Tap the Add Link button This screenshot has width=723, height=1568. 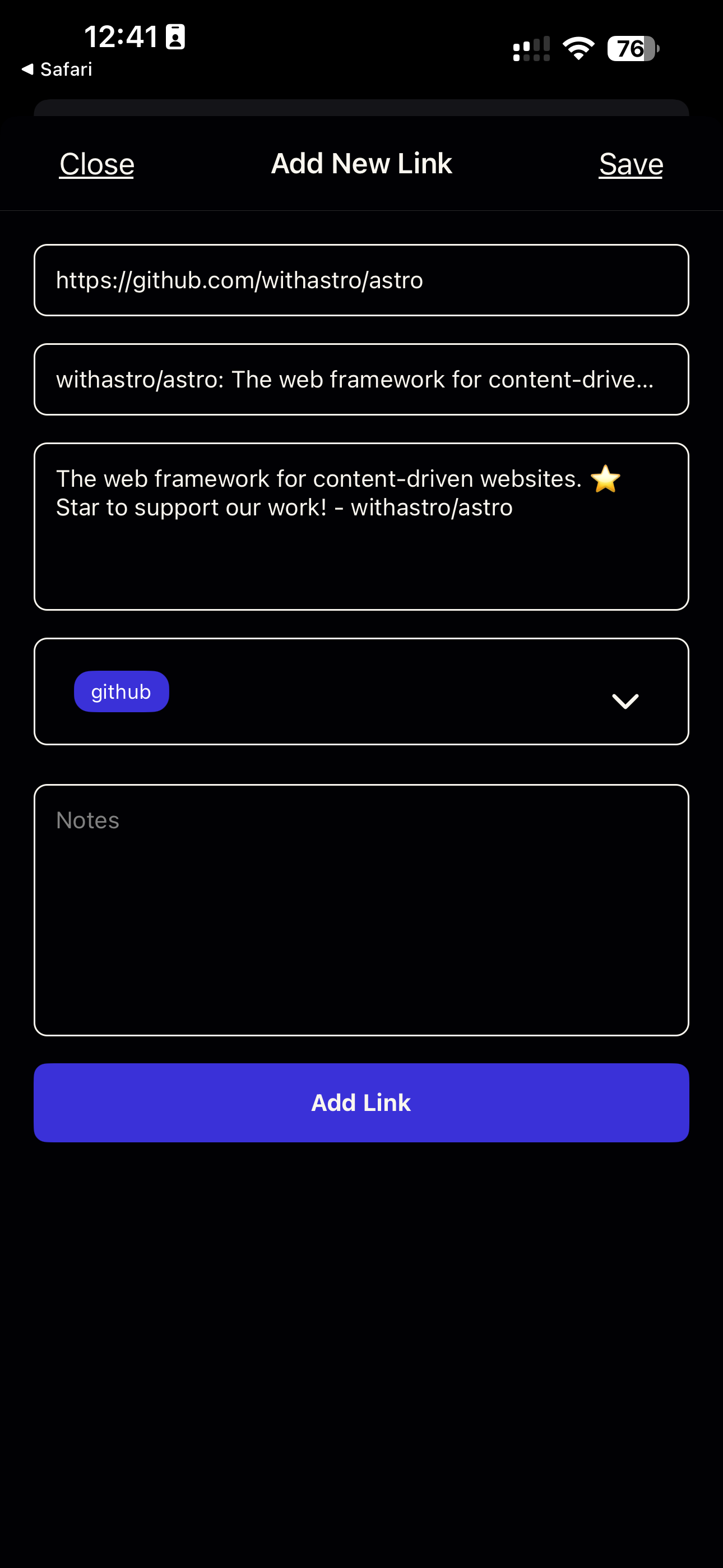coord(361,1103)
